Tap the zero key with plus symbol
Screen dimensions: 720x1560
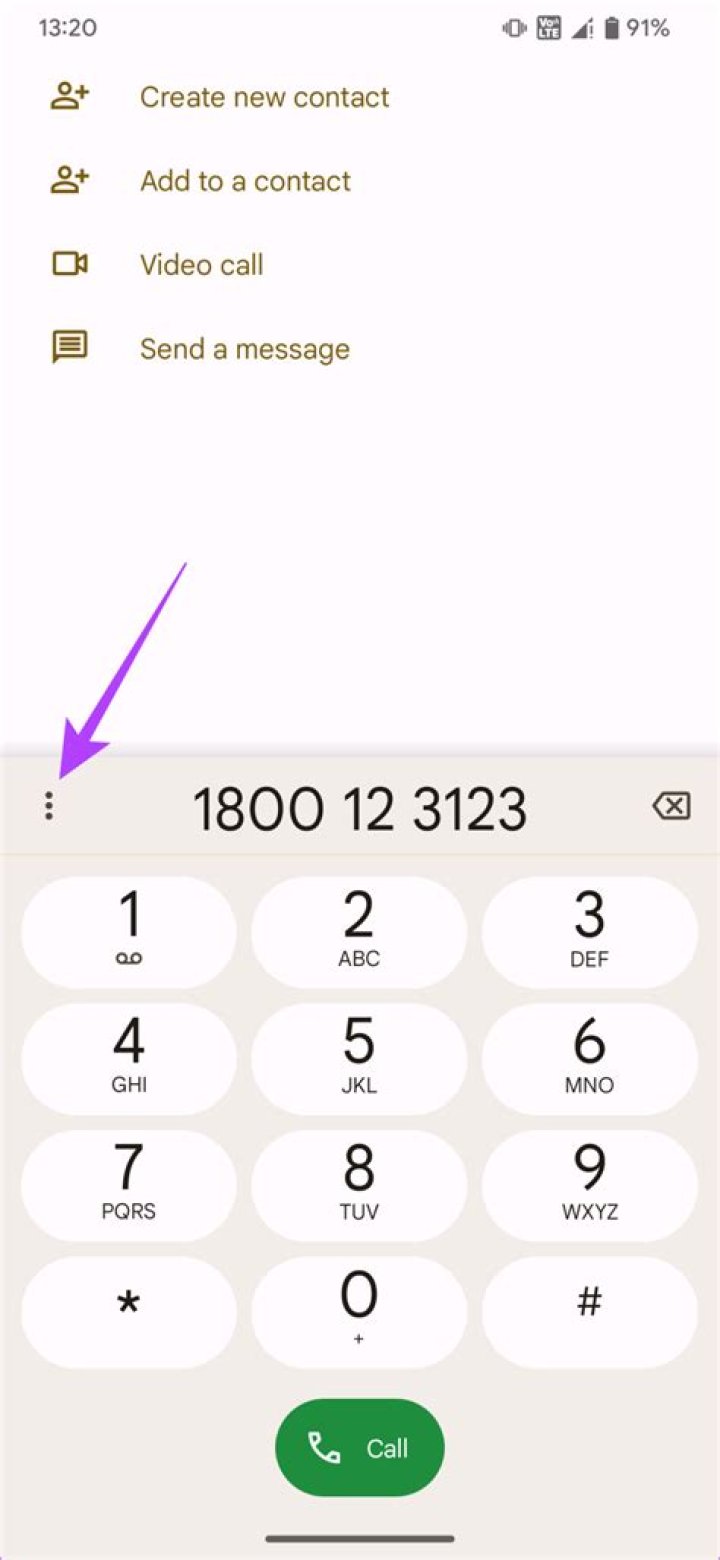coord(359,1312)
